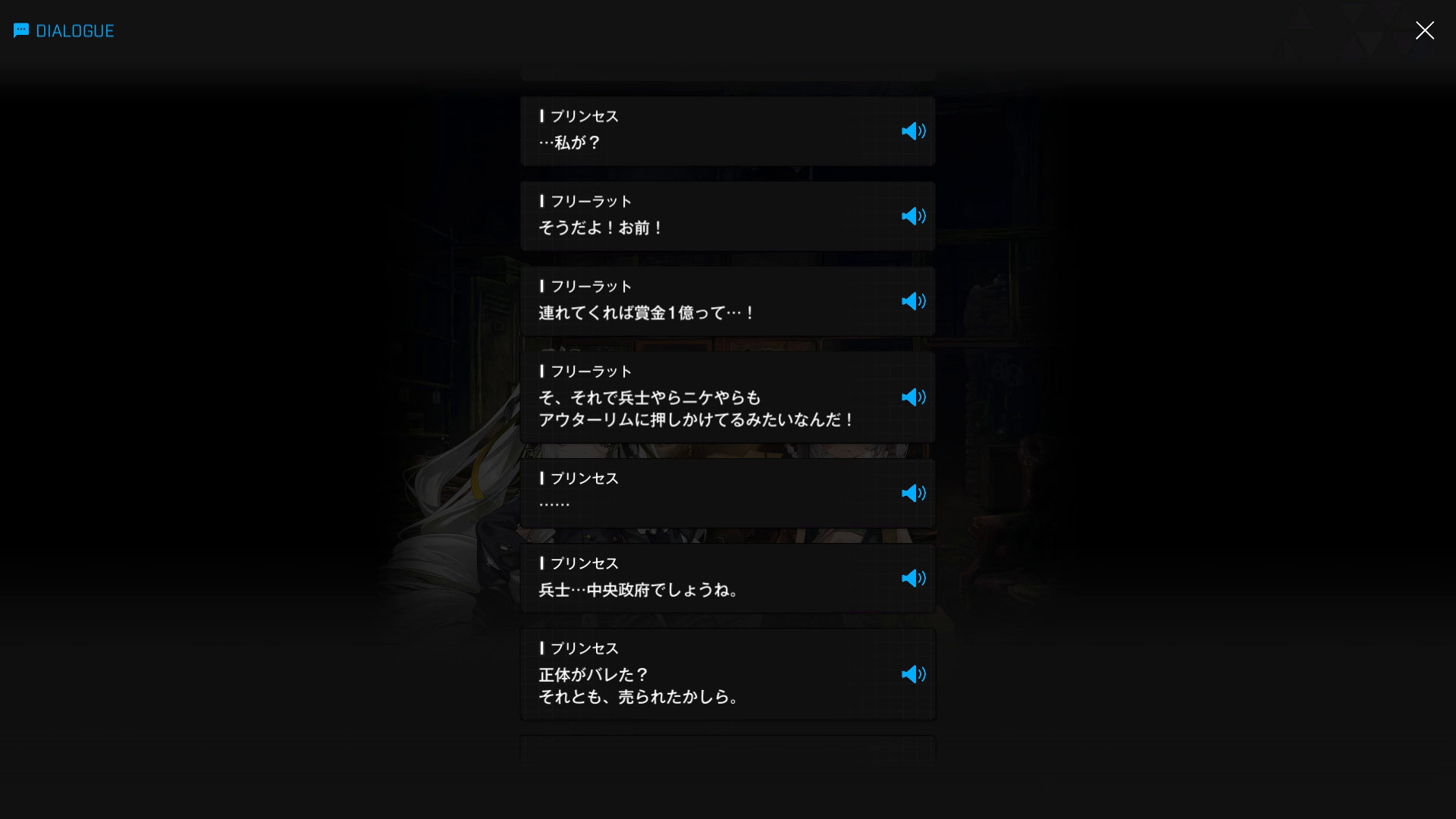
Task: Play voice for 'そ、それで兵士やらニケやらも' line
Action: (913, 397)
